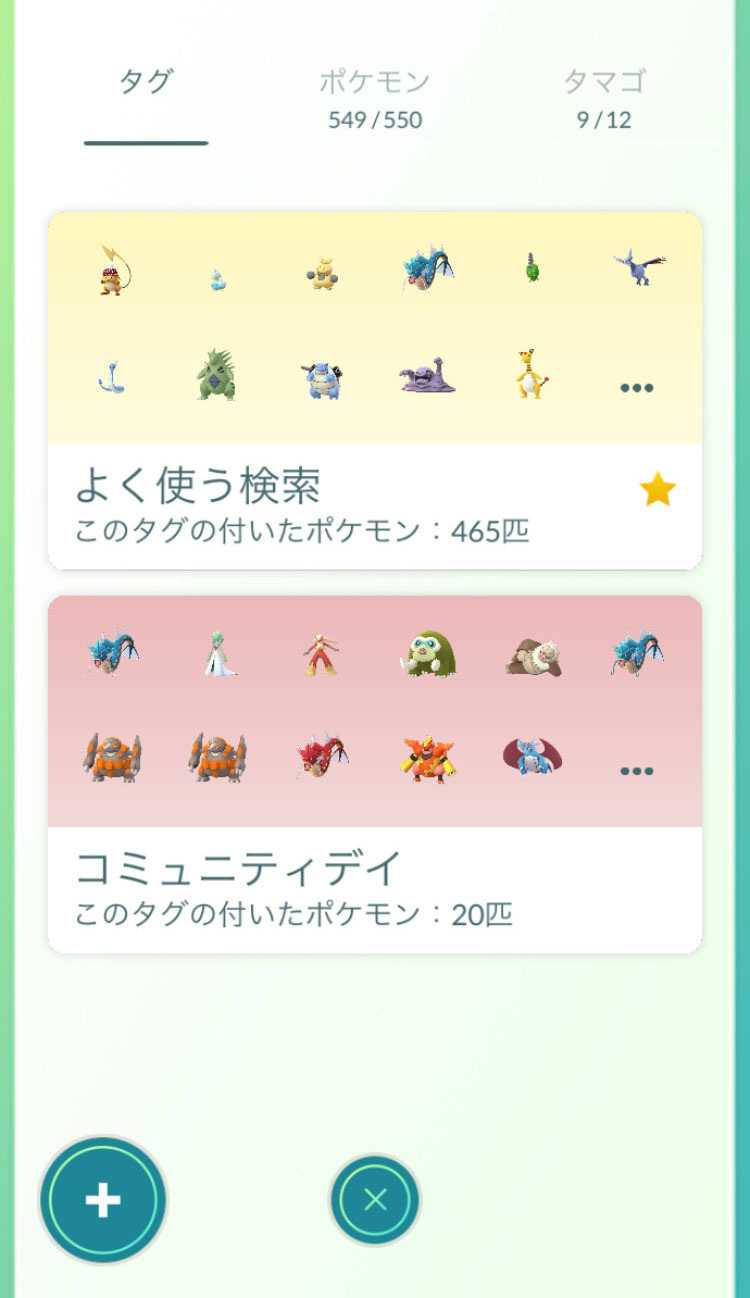Viewport: 750px width, 1298px height.
Task: Add a new tag with plus button
Action: (103, 1200)
